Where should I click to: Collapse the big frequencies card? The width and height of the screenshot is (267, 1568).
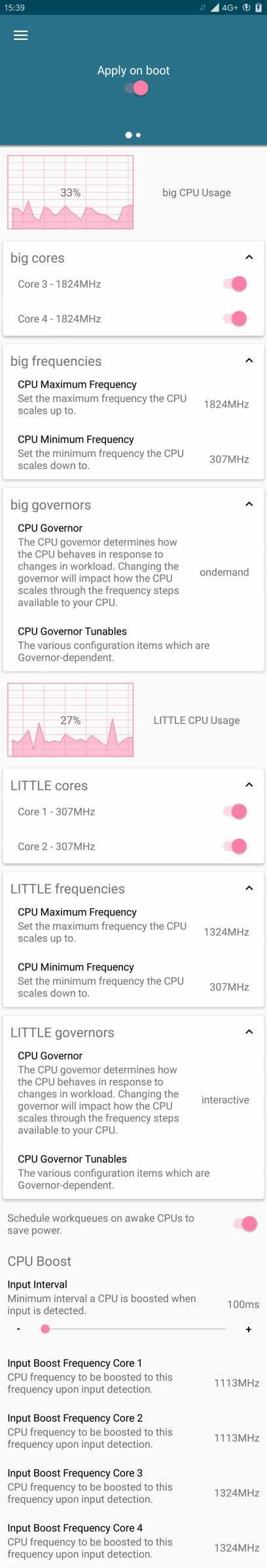pos(249,361)
